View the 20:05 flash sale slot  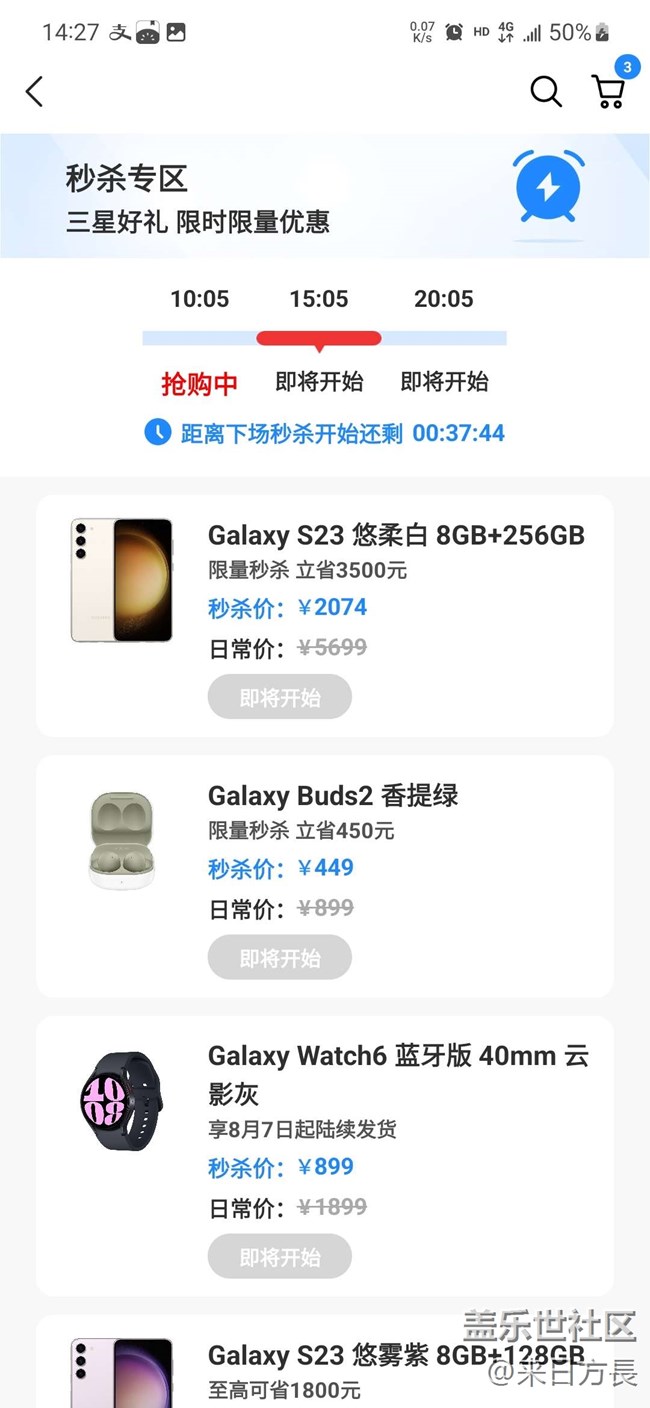pyautogui.click(x=444, y=299)
